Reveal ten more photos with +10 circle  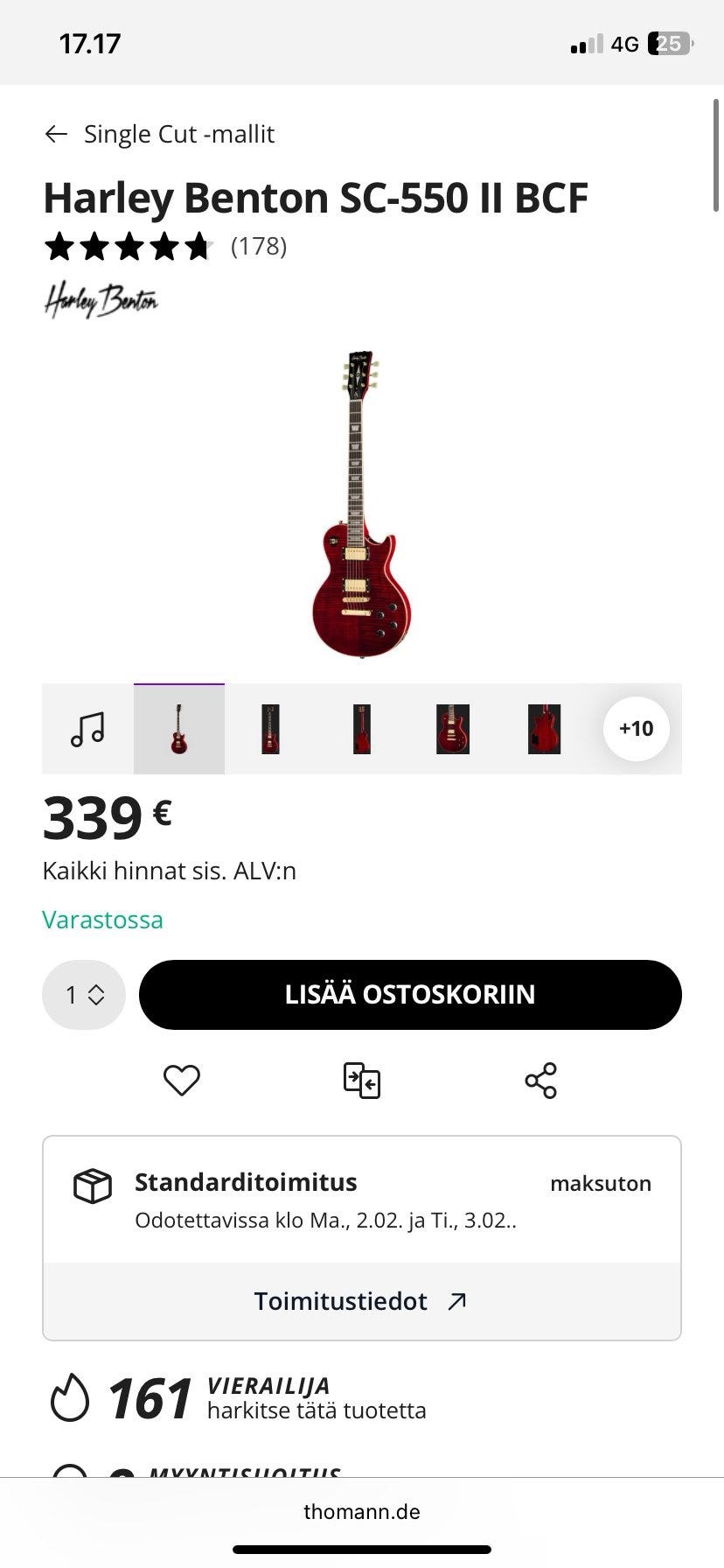coord(636,728)
